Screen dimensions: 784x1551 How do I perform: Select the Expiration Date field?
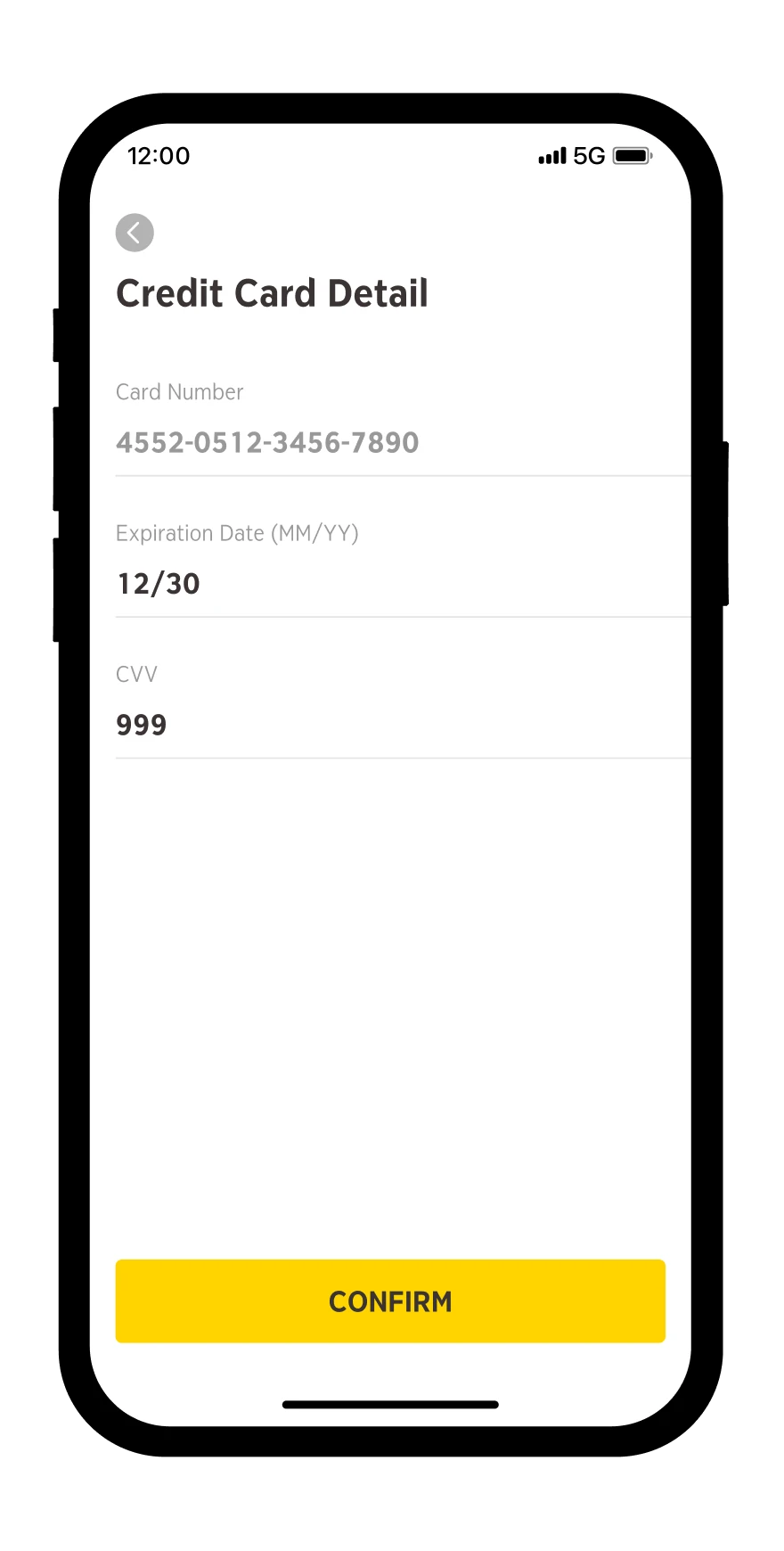coord(403,584)
